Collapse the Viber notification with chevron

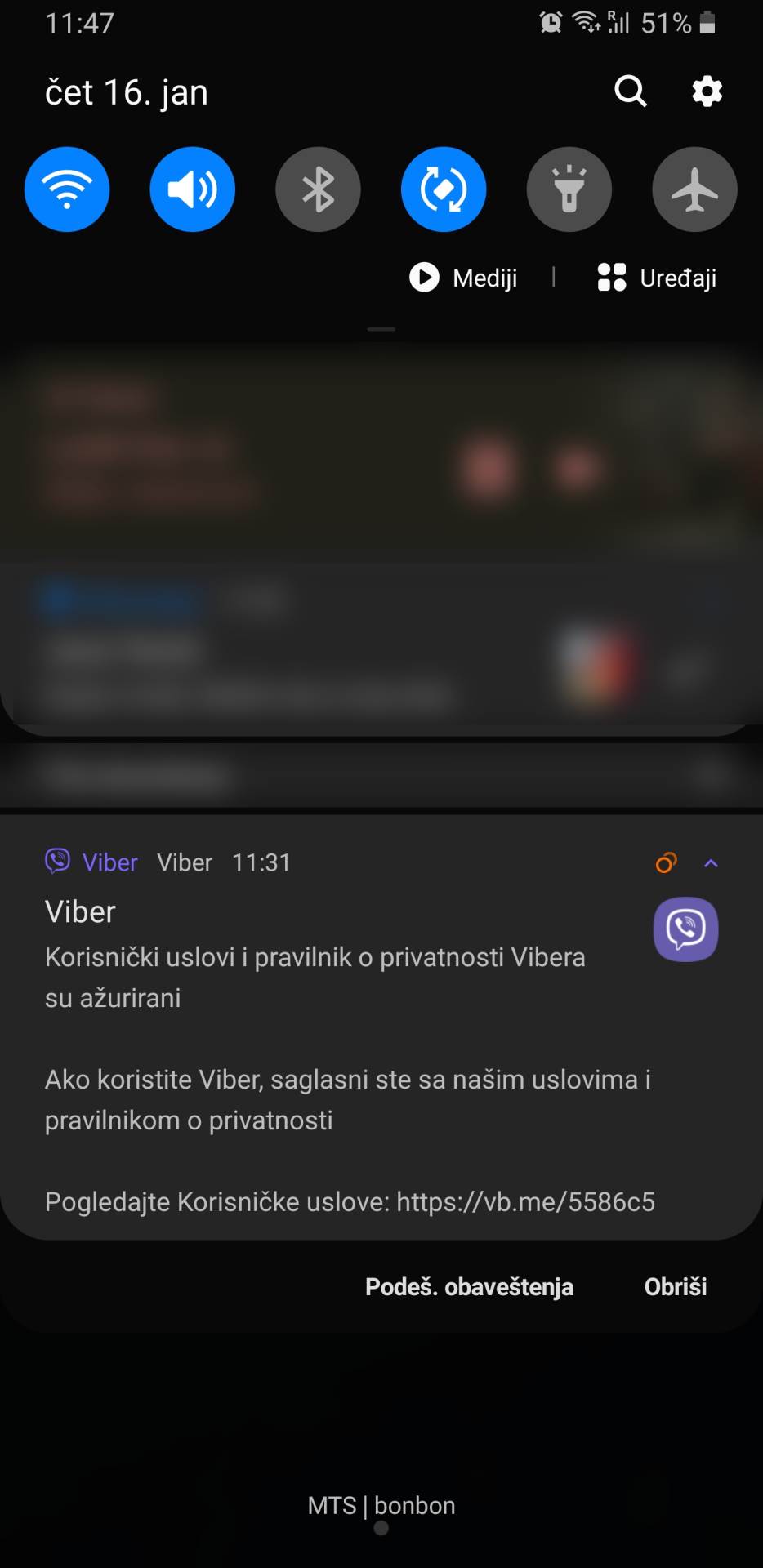pos(711,863)
